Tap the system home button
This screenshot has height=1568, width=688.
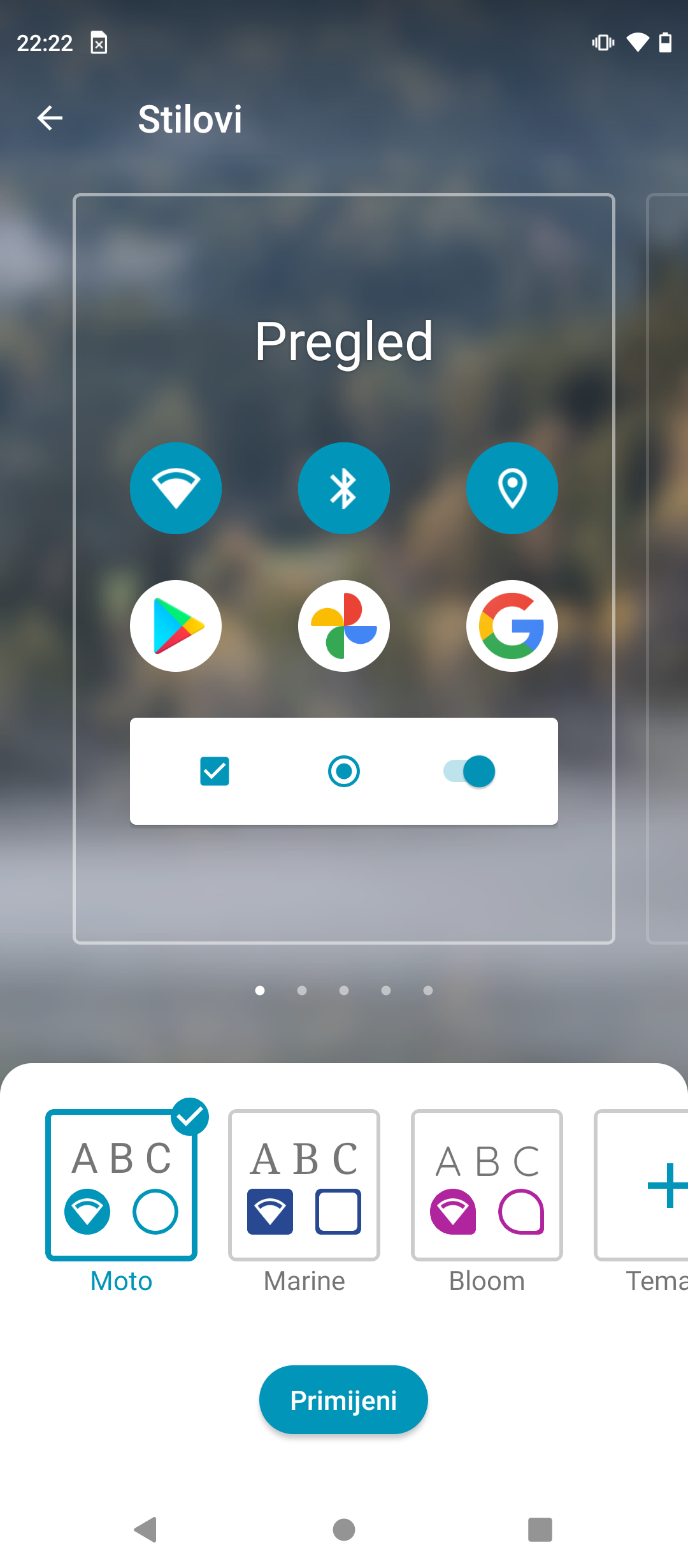[344, 1530]
